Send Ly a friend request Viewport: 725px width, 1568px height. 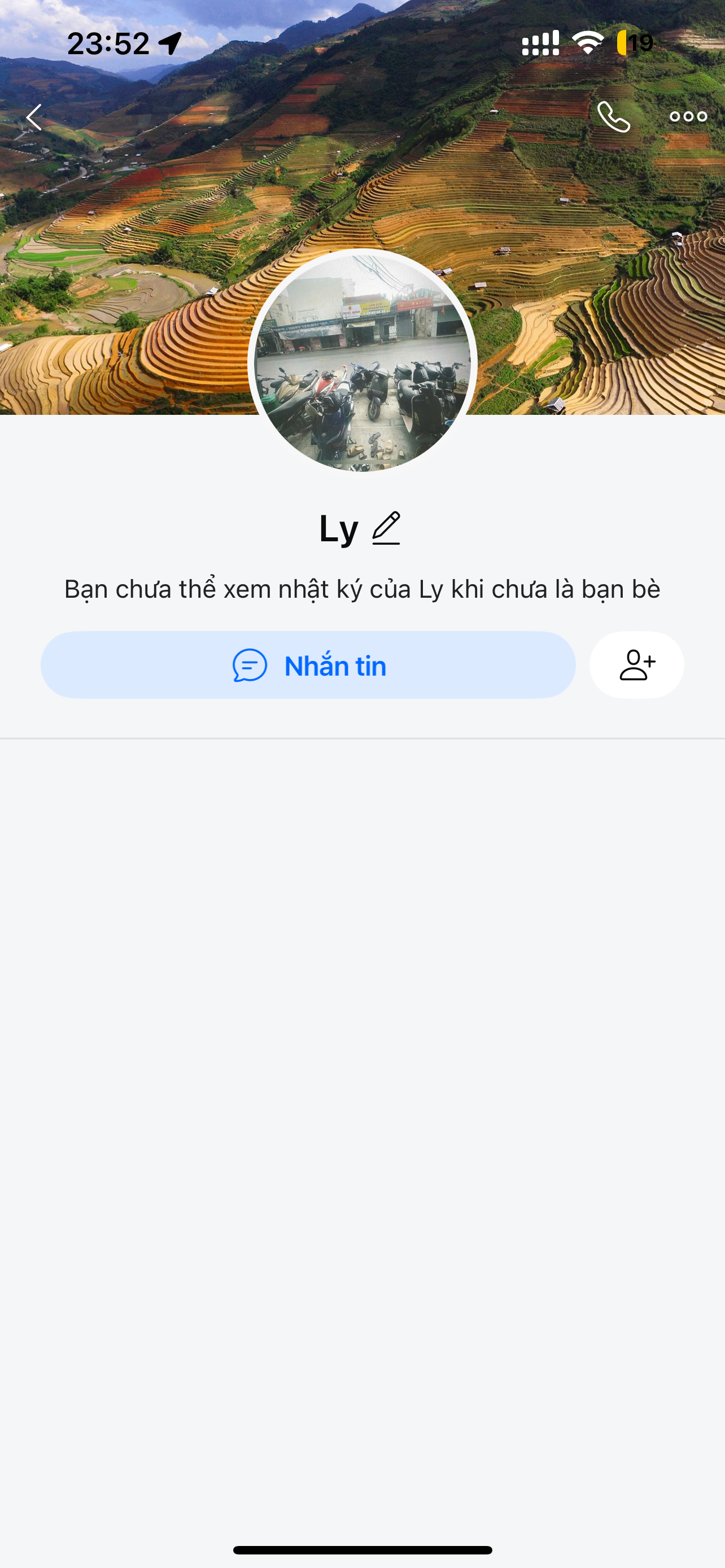636,665
